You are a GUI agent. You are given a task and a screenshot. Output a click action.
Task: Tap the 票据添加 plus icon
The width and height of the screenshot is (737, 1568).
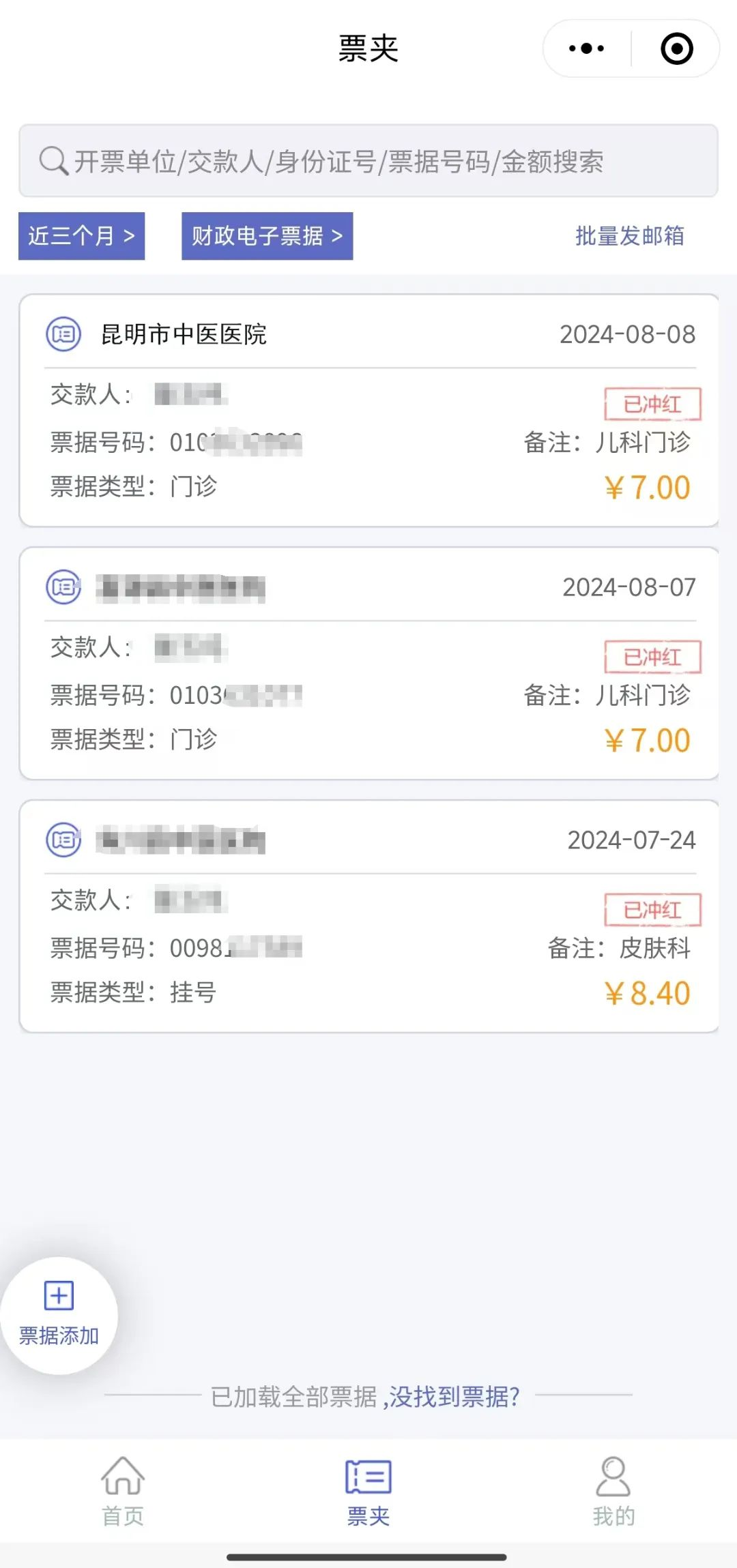coord(58,1295)
